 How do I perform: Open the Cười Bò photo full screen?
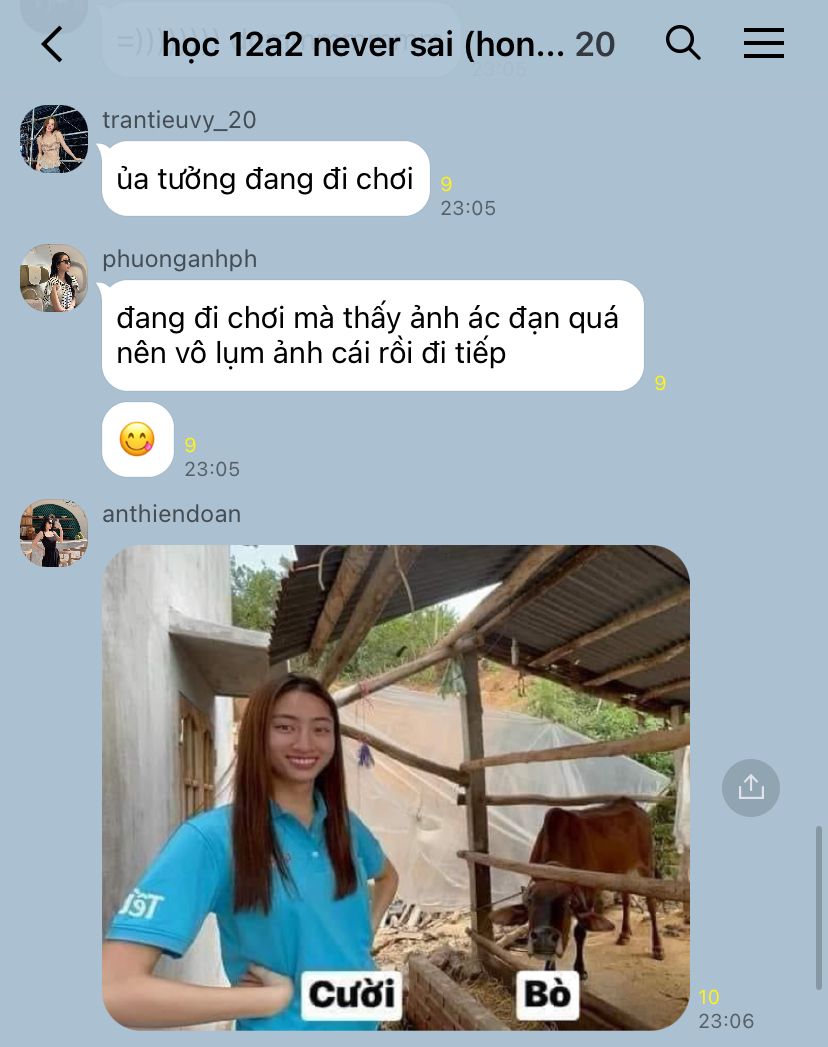tap(396, 787)
